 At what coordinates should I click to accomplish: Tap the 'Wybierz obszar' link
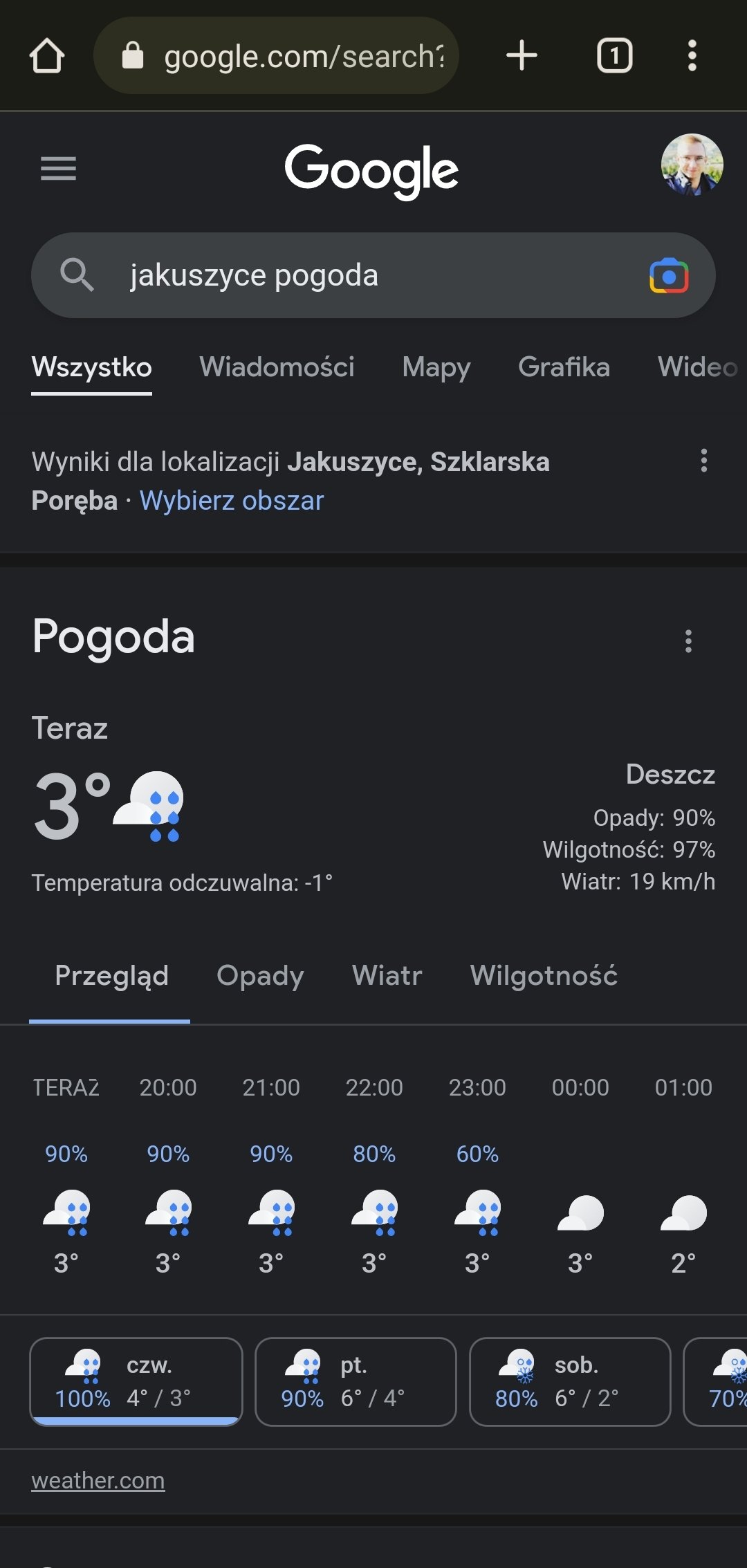[232, 500]
